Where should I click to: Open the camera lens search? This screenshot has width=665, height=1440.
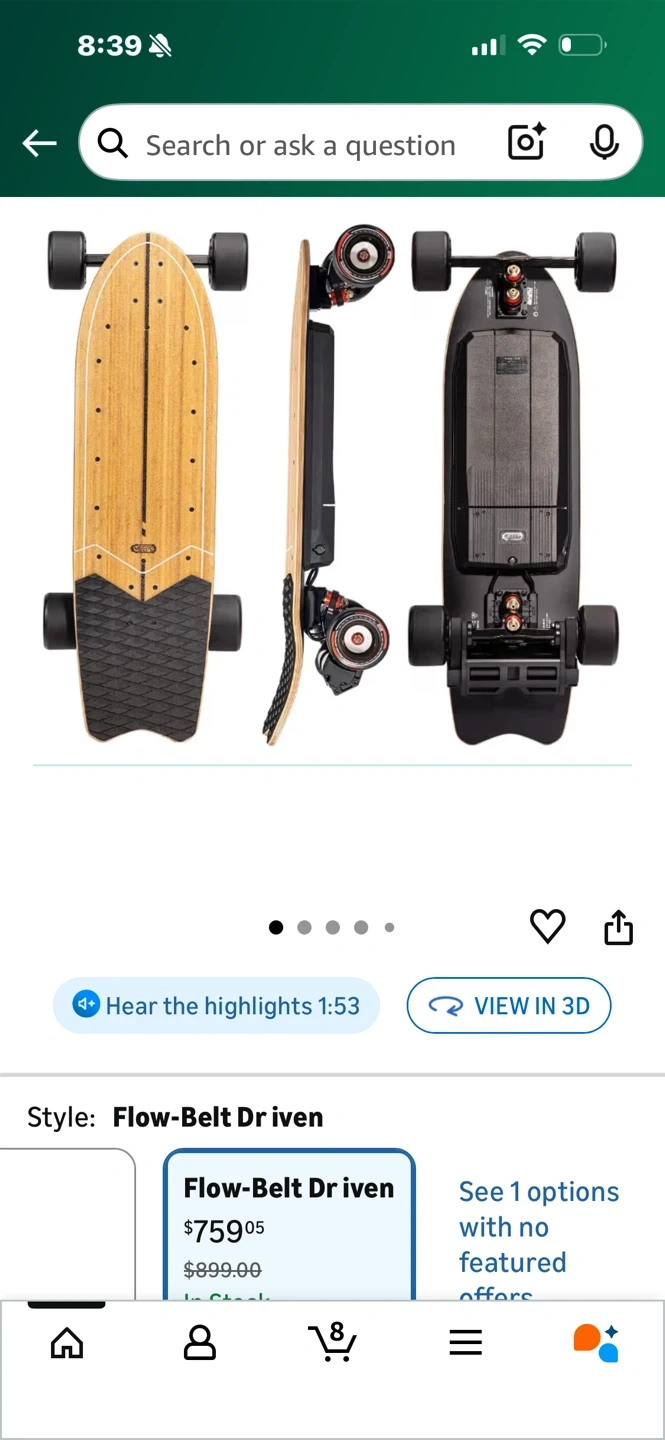[526, 144]
